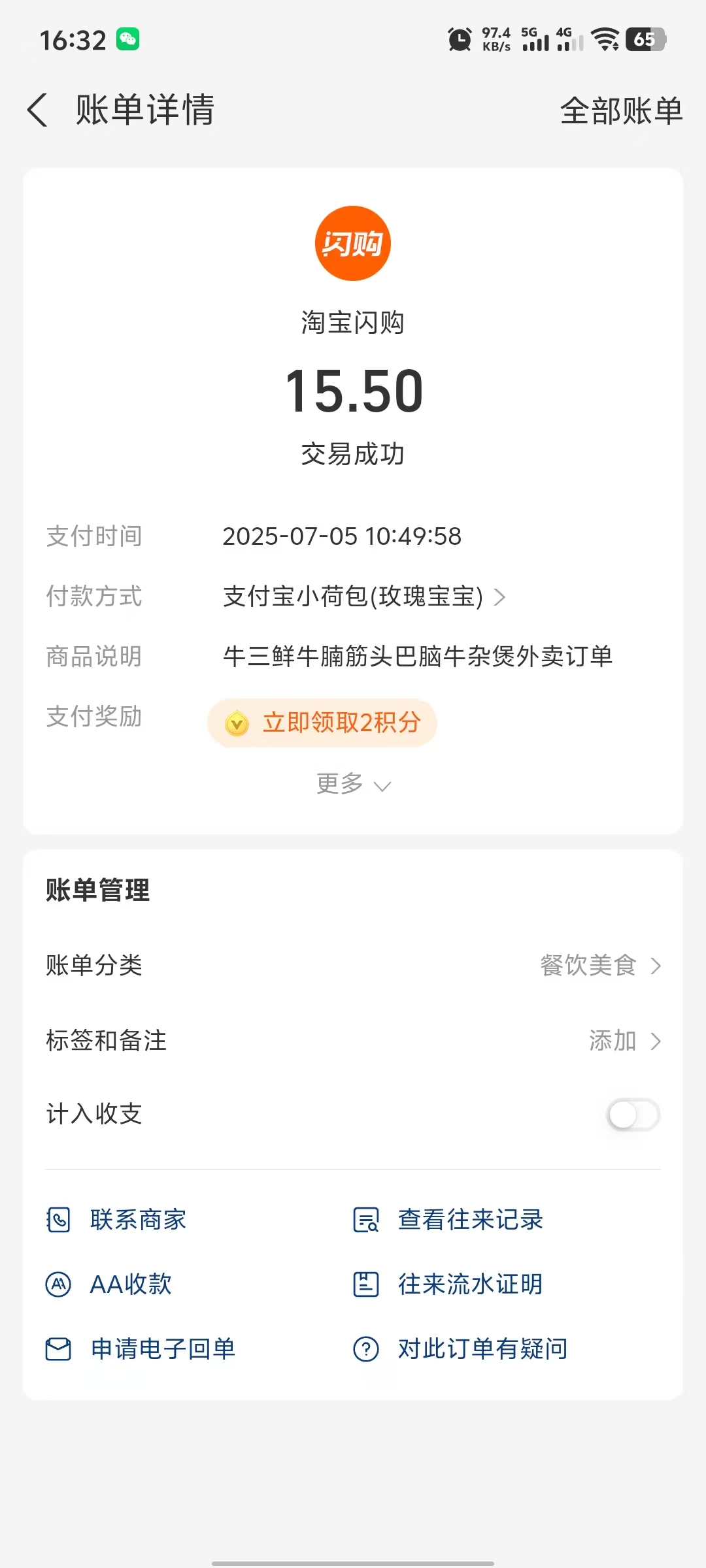Screen dimensions: 706x1568
Task: Open 对此订单有疑问 help
Action: point(460,1349)
